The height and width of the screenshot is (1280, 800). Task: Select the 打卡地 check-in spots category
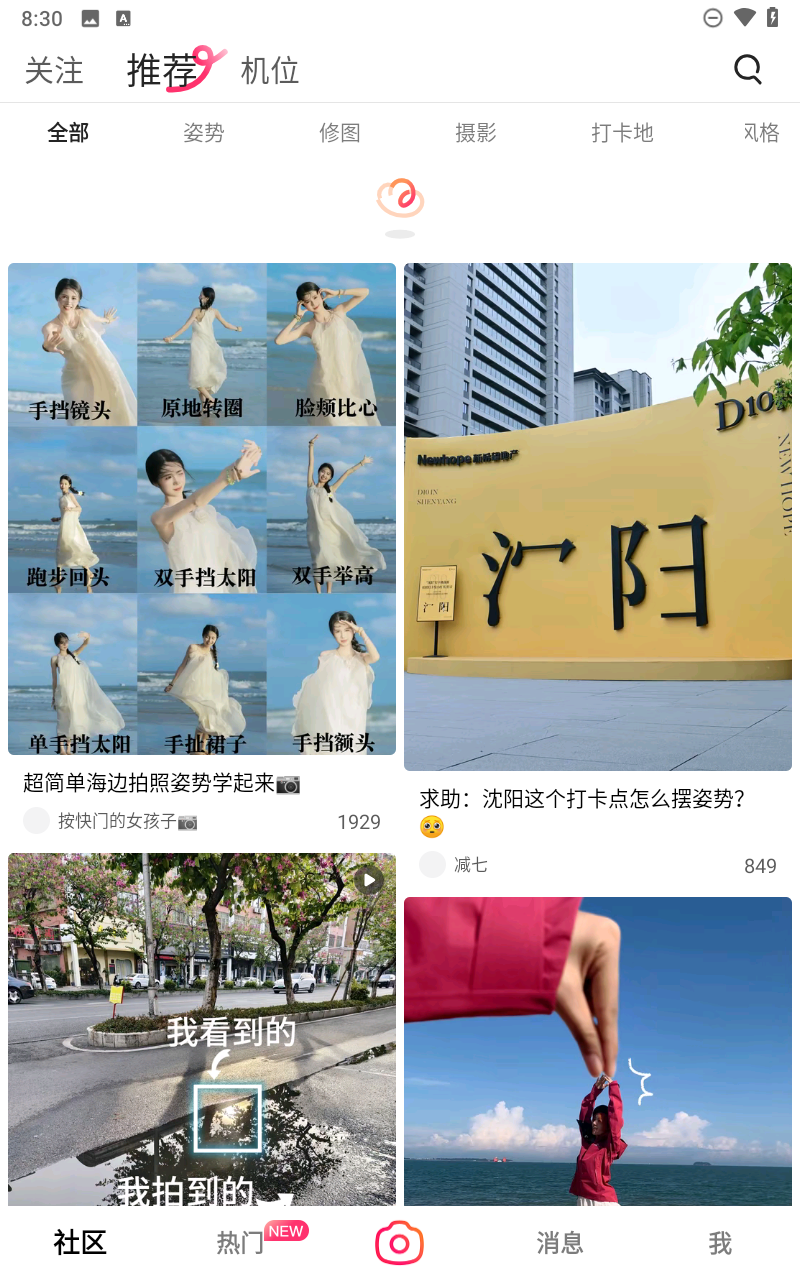pos(622,132)
